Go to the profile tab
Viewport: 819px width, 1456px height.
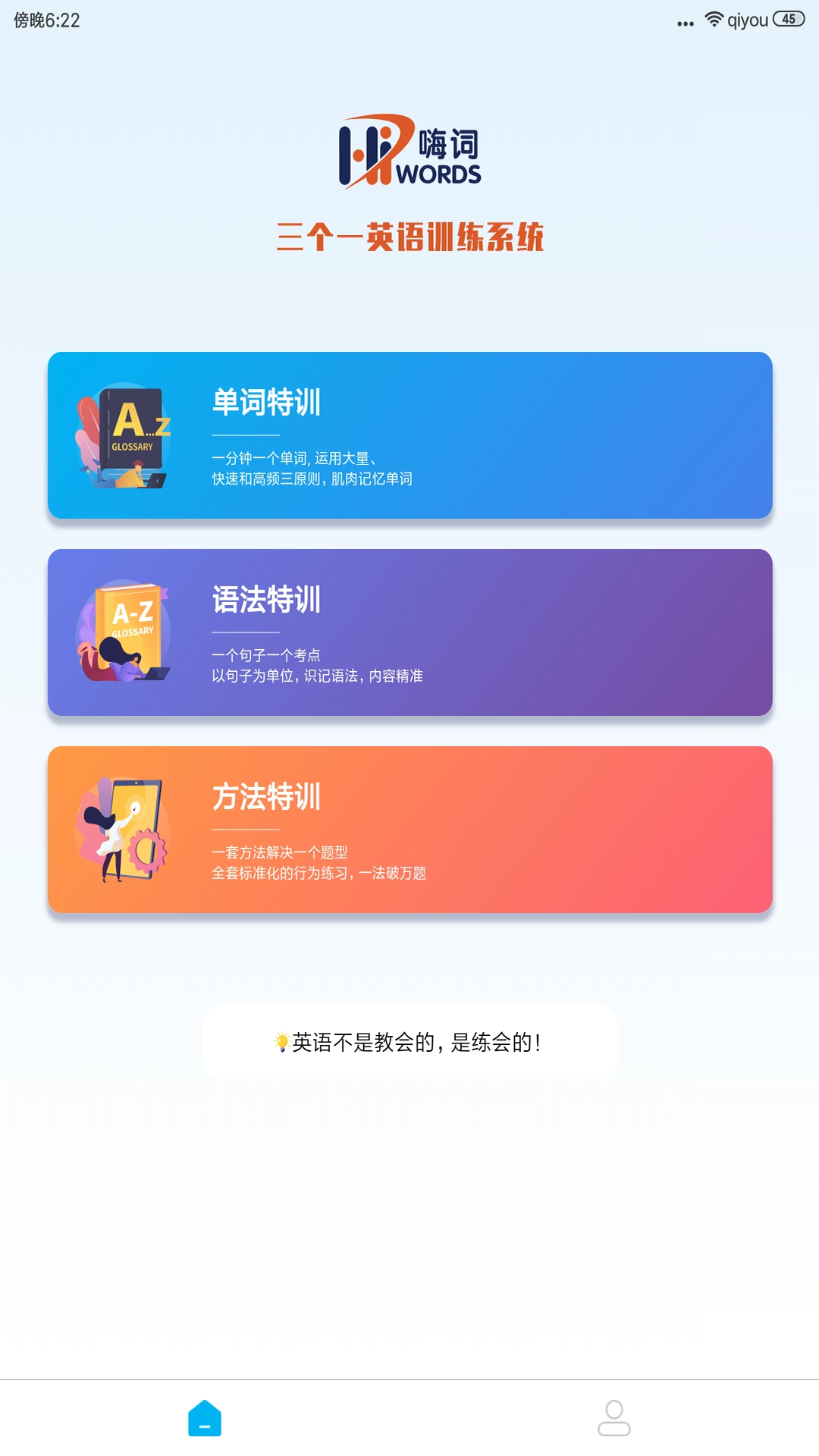613,1418
